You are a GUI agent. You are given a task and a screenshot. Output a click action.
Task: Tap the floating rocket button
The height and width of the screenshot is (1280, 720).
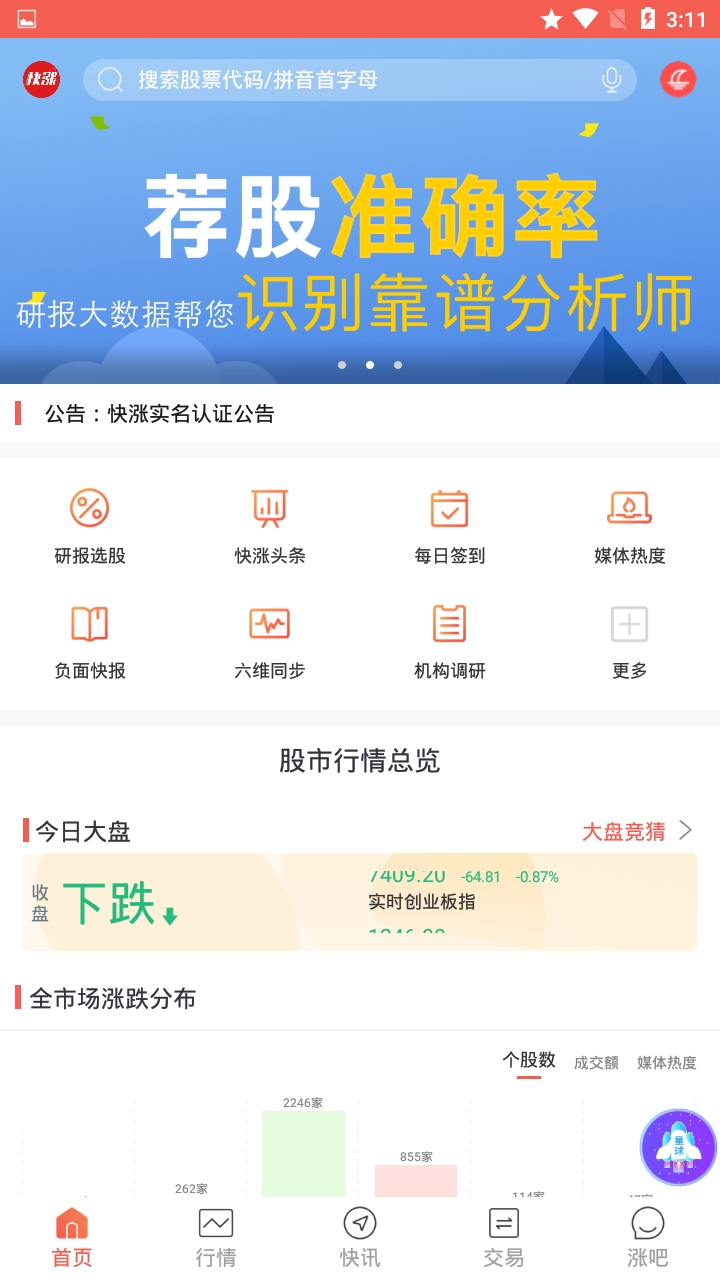pyautogui.click(x=678, y=1148)
